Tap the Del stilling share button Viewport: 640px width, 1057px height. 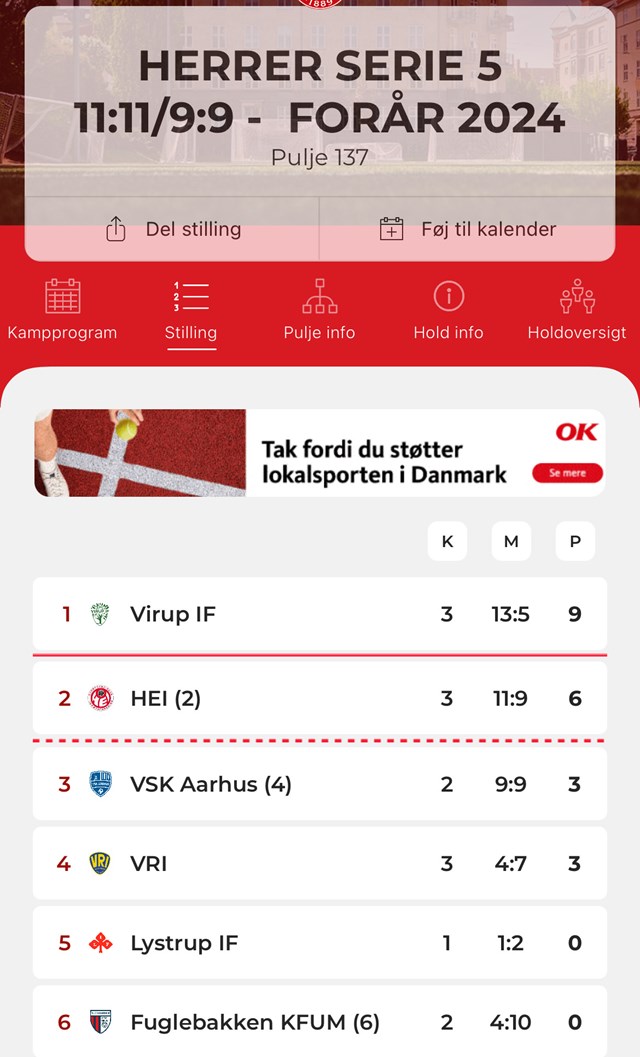[x=173, y=229]
